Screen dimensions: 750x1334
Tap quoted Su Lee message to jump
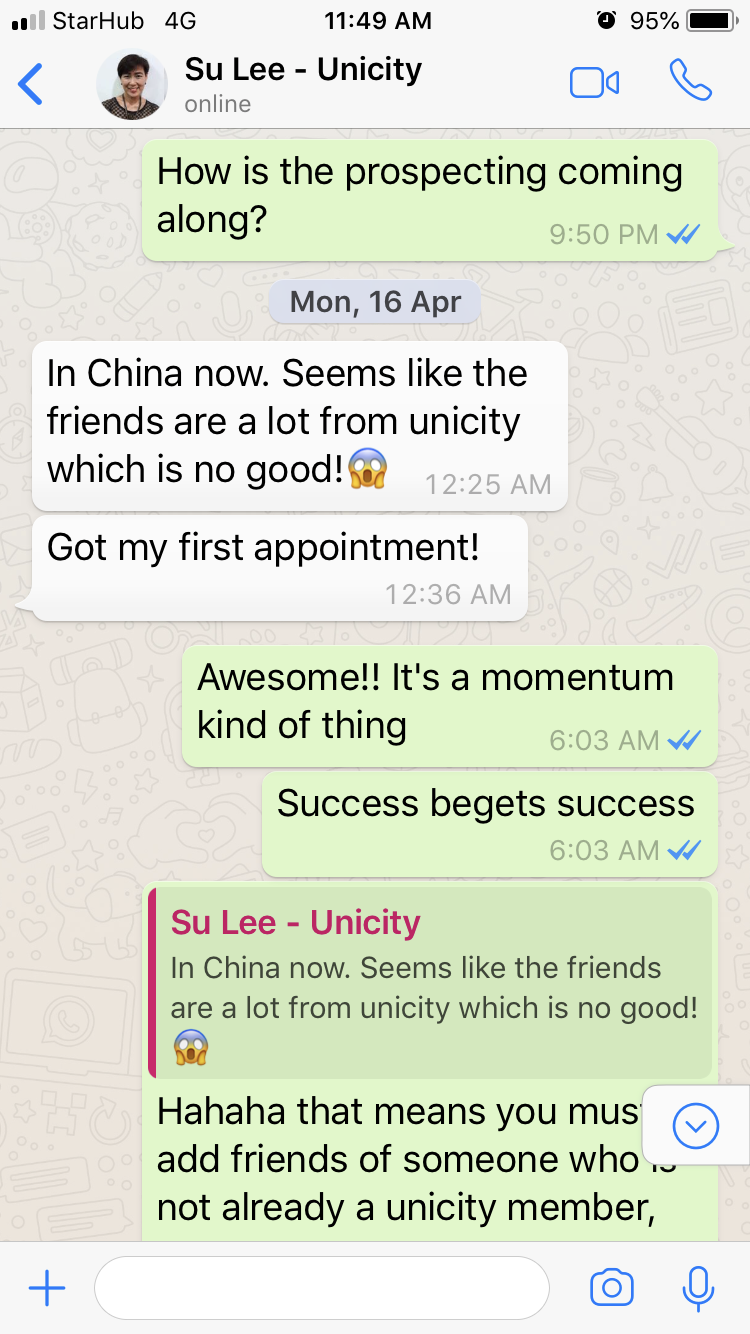(430, 982)
